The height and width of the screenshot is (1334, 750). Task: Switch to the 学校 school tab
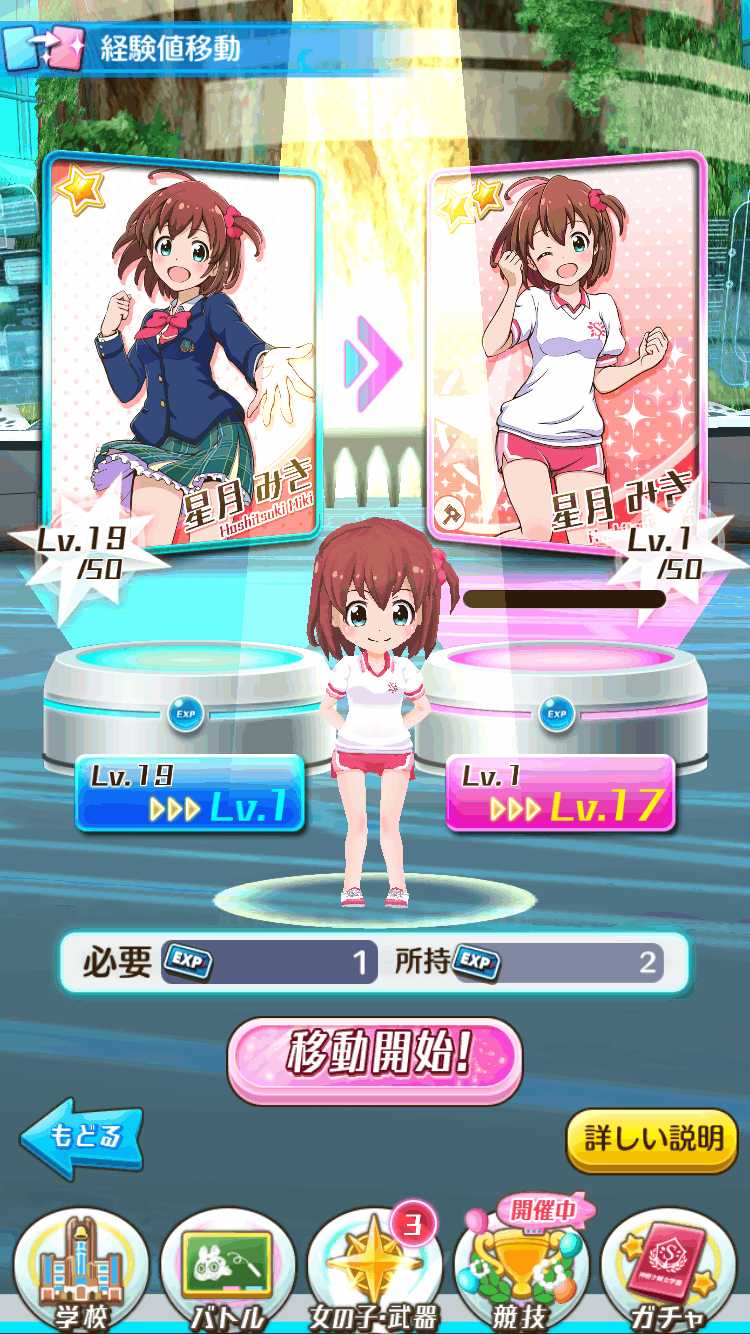click(x=82, y=1270)
